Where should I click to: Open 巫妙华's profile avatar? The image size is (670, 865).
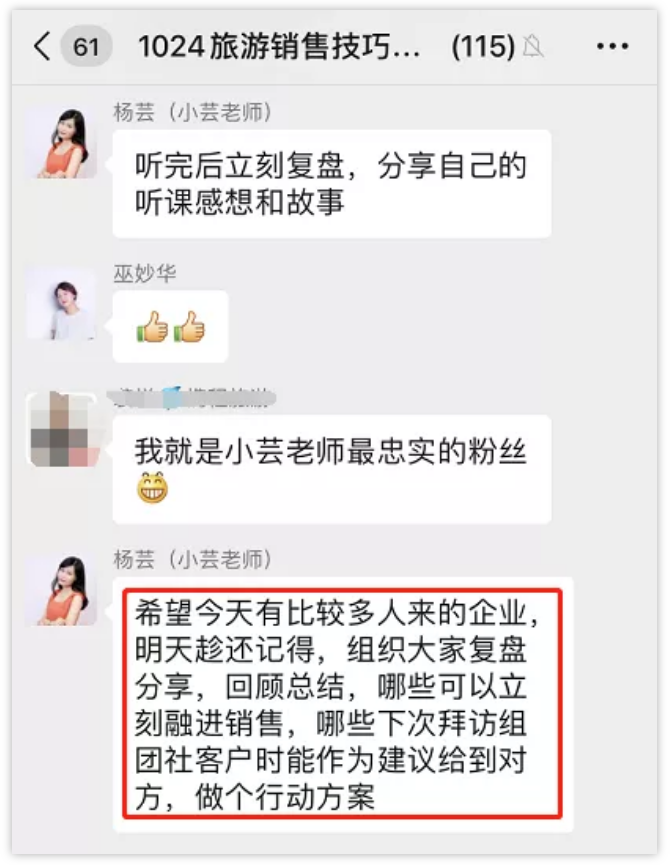pos(61,303)
